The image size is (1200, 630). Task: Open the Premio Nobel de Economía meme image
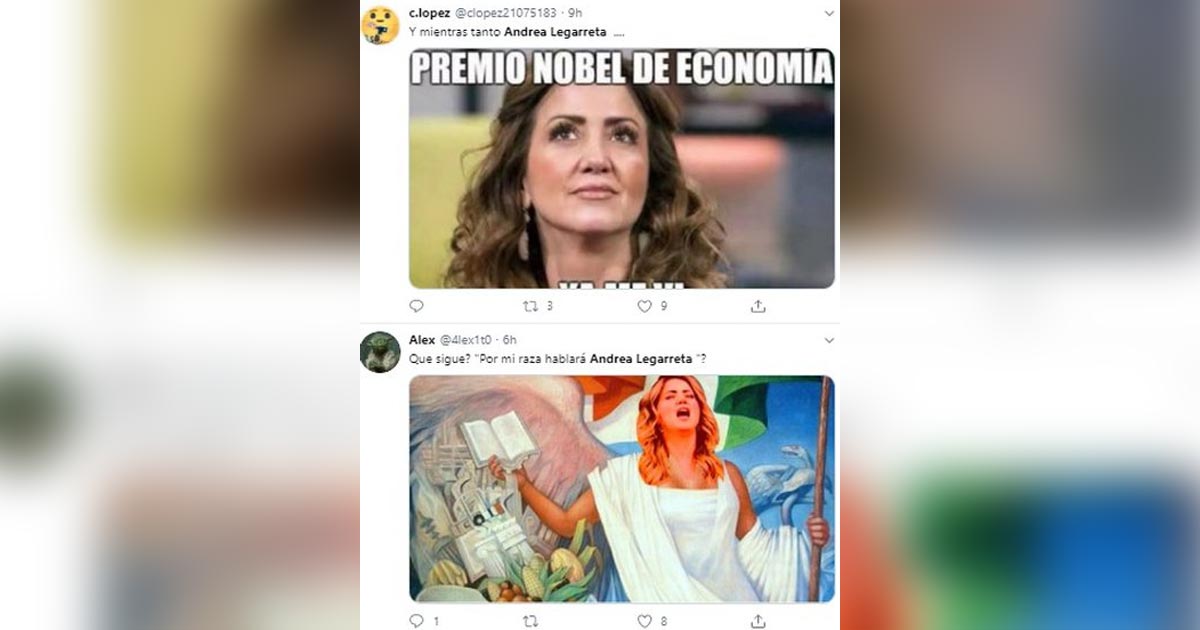[621, 168]
